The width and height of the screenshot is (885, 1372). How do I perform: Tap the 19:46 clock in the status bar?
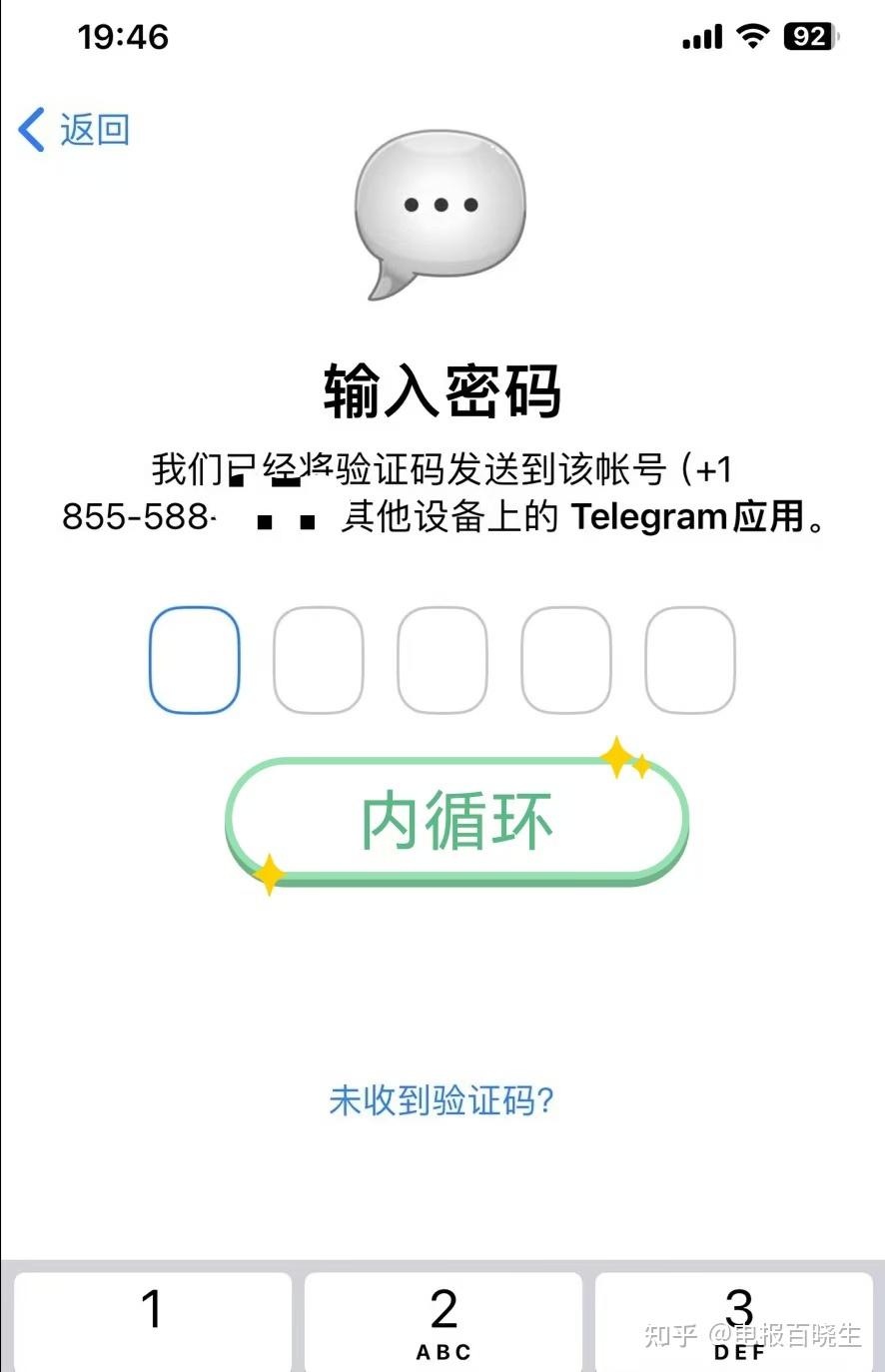(x=124, y=37)
